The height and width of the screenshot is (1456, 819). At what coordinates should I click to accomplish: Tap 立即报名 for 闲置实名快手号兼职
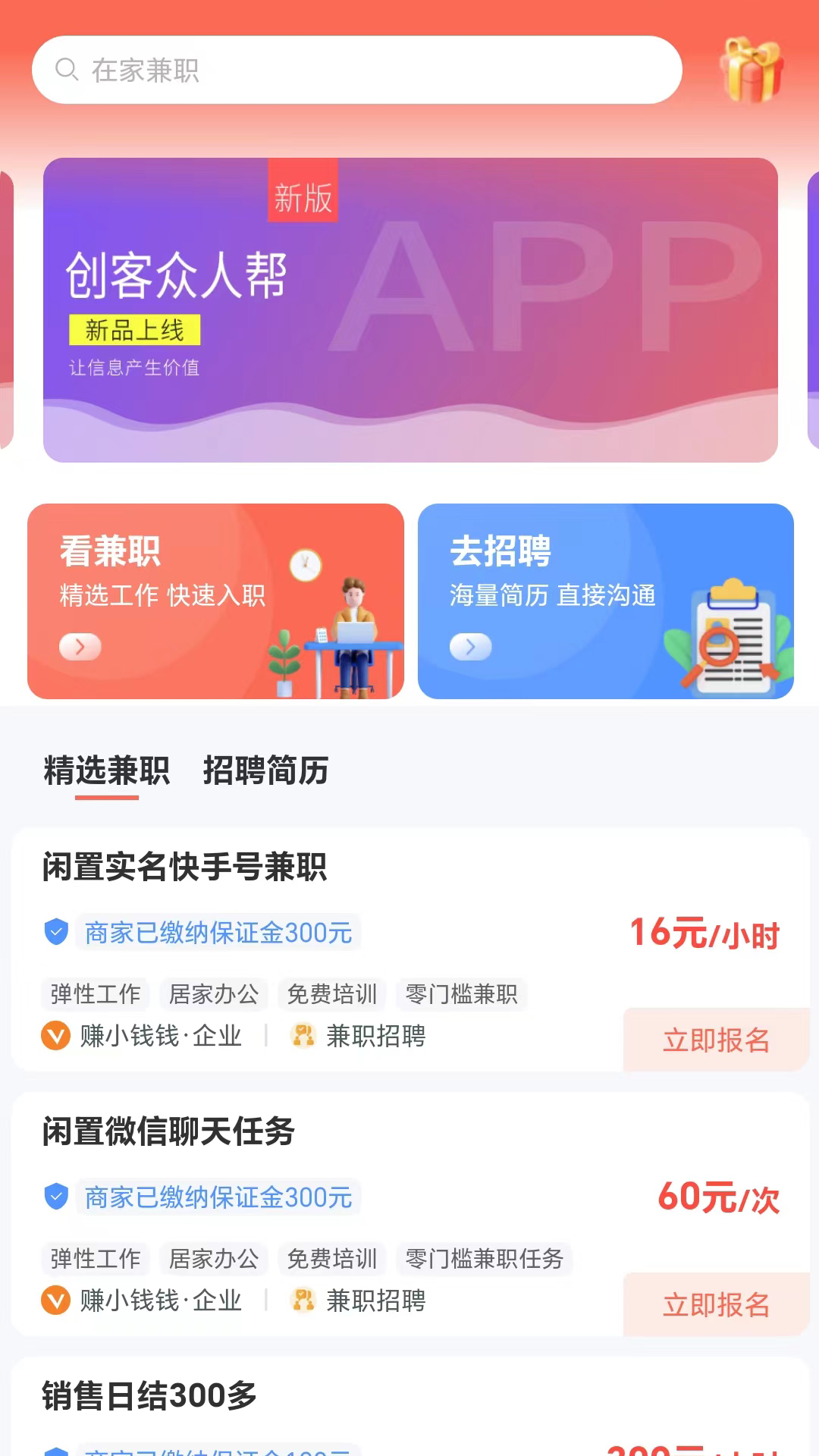[717, 1040]
